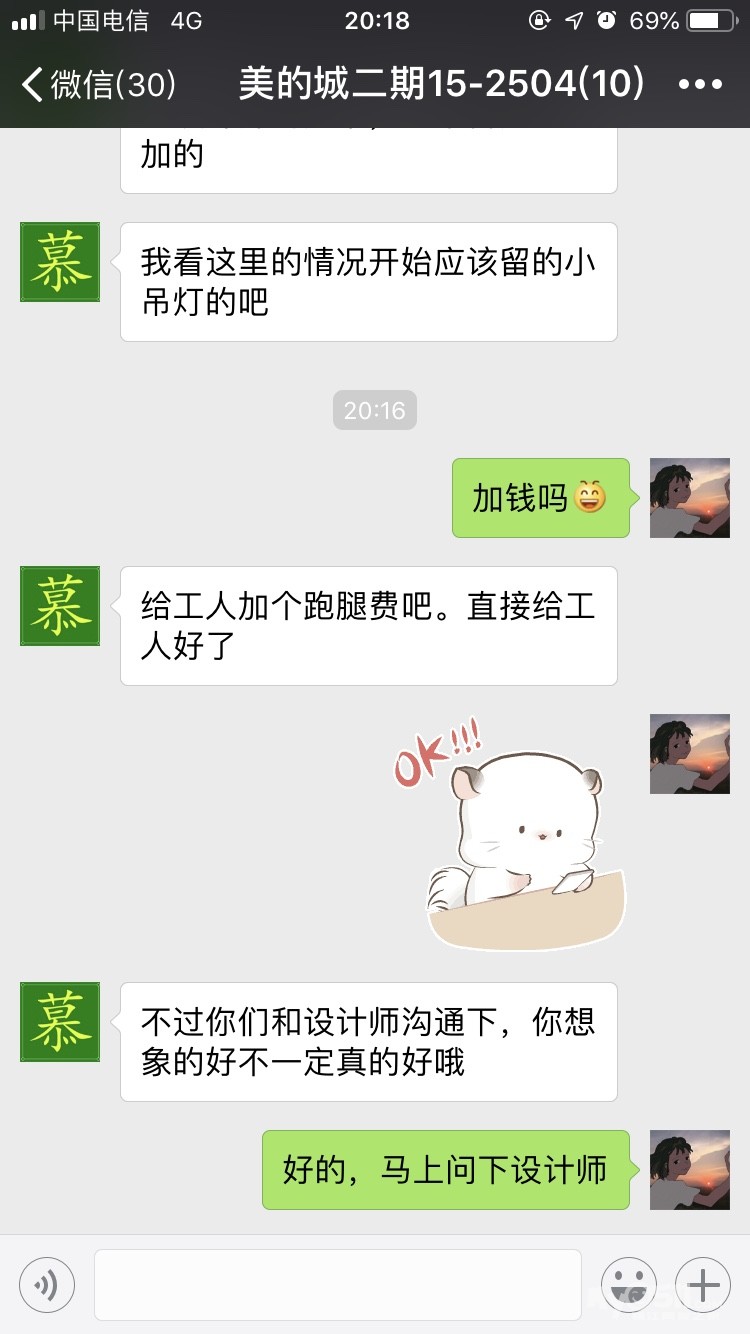Screen dimensions: 750x1334
Task: Open the group chat details menu
Action: [700, 84]
